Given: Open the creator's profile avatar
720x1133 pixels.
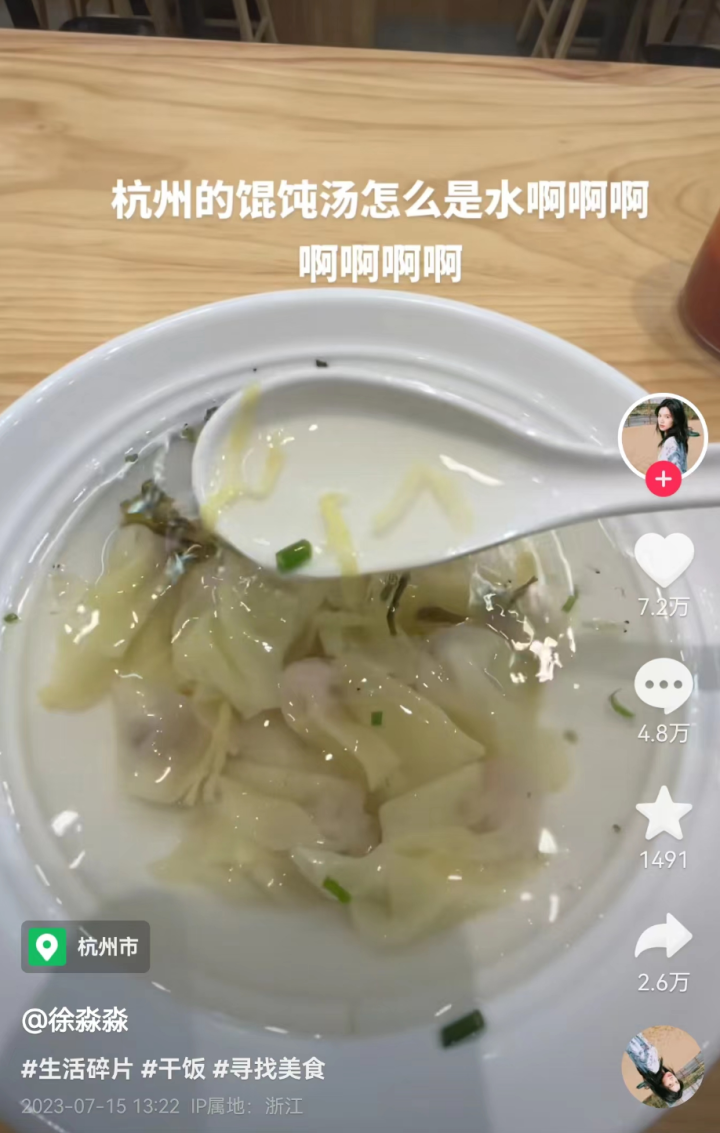Looking at the screenshot, I should point(662,437).
